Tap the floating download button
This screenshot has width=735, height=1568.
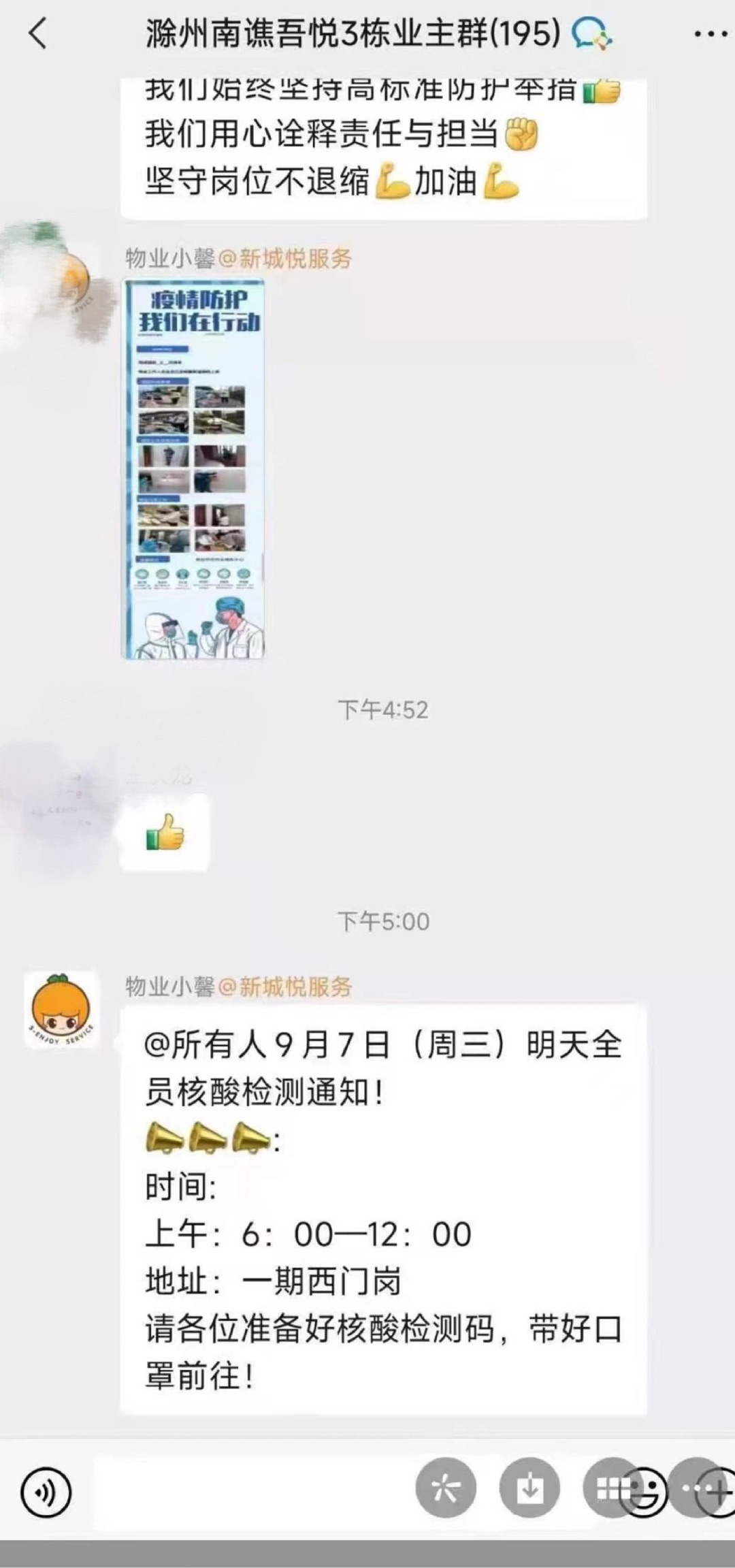pyautogui.click(x=529, y=1488)
